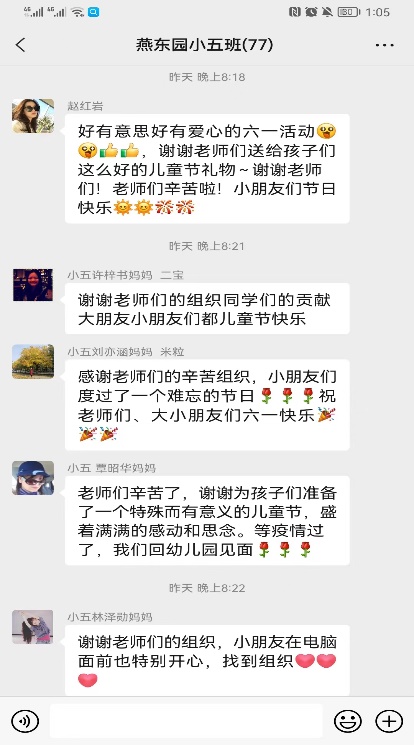
Task: Open the three-dot chat info menu
Action: click(384, 45)
